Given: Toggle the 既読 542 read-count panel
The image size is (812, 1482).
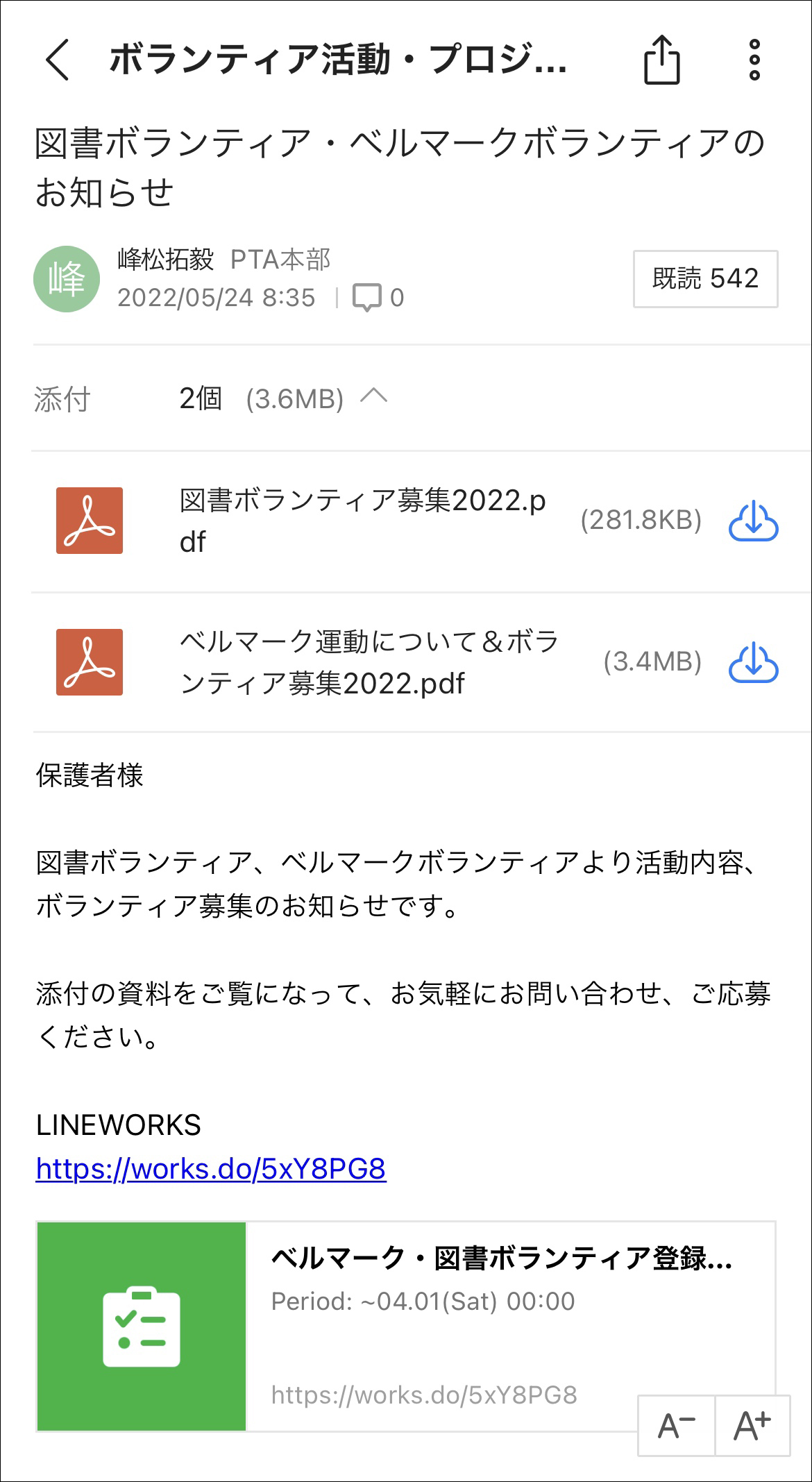Looking at the screenshot, I should tap(706, 278).
